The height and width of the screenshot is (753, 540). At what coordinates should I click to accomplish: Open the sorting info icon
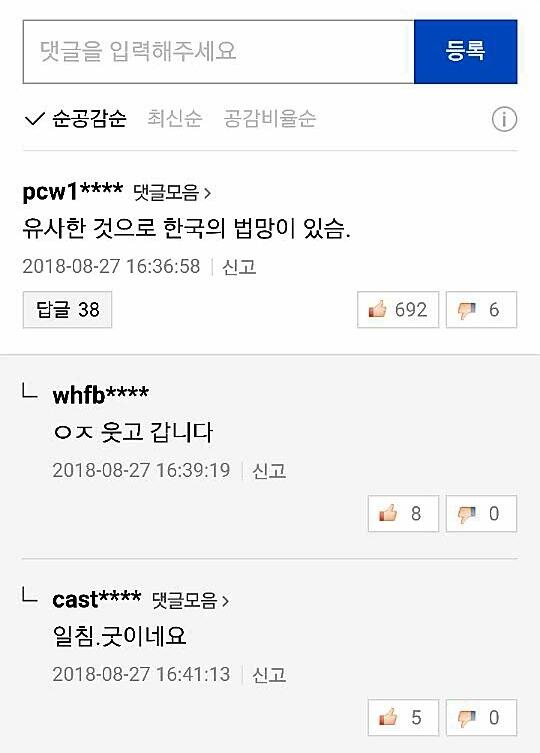[x=504, y=119]
